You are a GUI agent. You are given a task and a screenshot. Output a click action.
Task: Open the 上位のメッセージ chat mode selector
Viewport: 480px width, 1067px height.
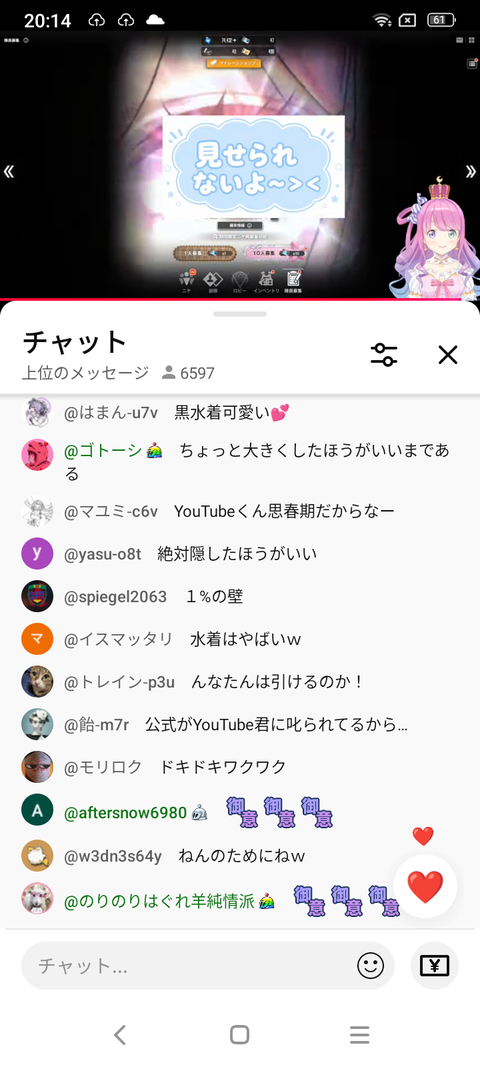click(x=85, y=373)
